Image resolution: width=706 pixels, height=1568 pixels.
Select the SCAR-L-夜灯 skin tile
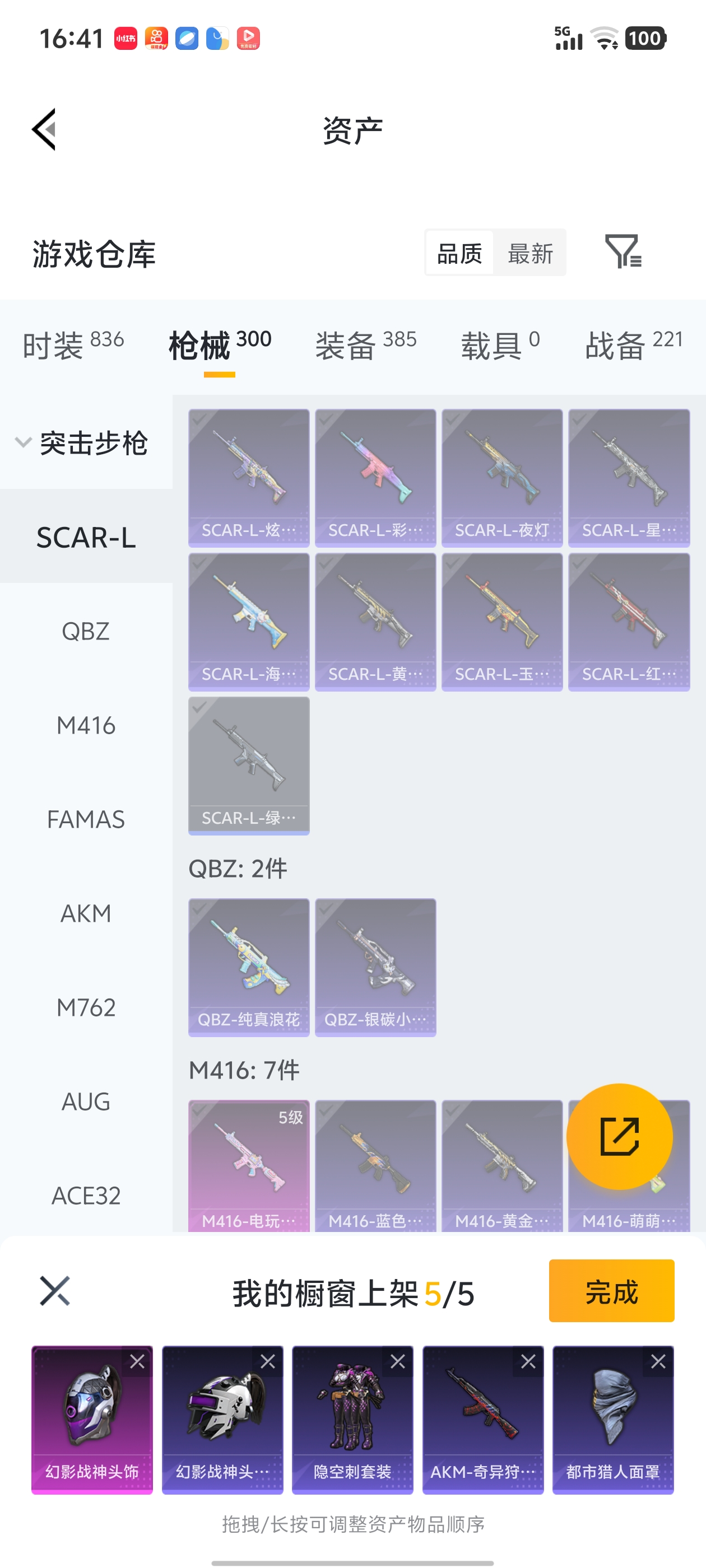click(x=502, y=478)
